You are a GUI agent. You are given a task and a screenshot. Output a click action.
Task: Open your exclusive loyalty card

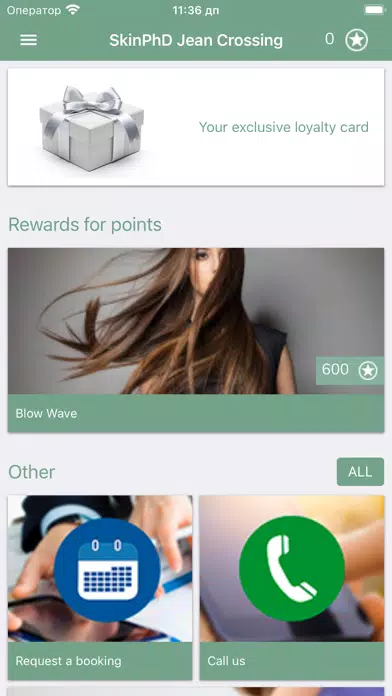(196, 127)
